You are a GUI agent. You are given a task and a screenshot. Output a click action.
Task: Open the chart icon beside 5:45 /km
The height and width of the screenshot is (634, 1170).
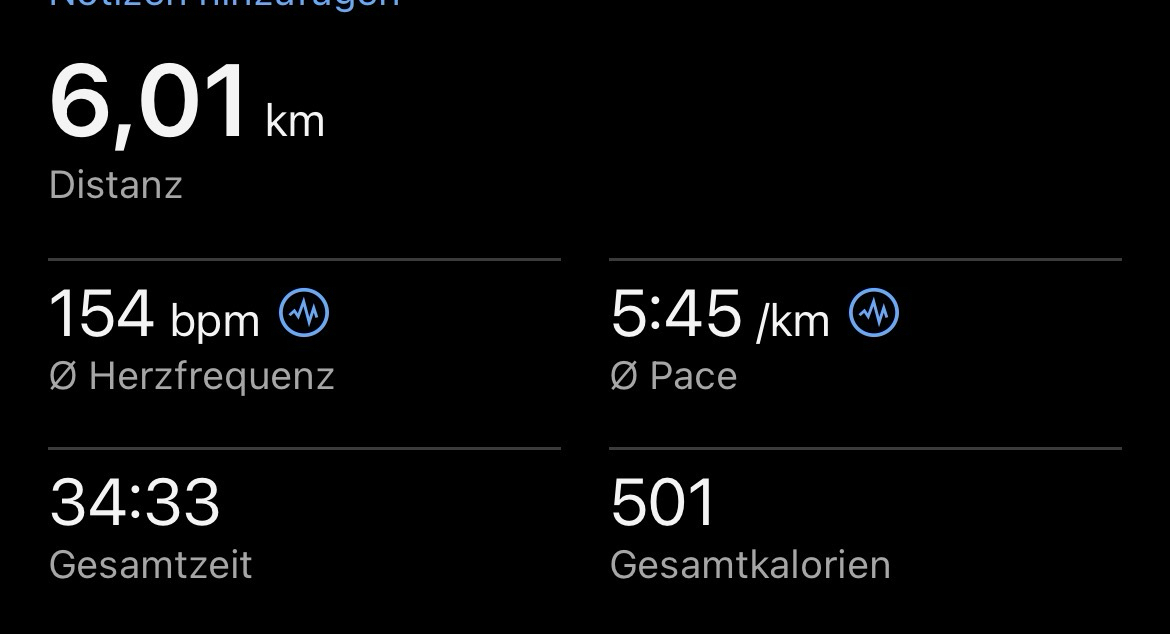874,315
